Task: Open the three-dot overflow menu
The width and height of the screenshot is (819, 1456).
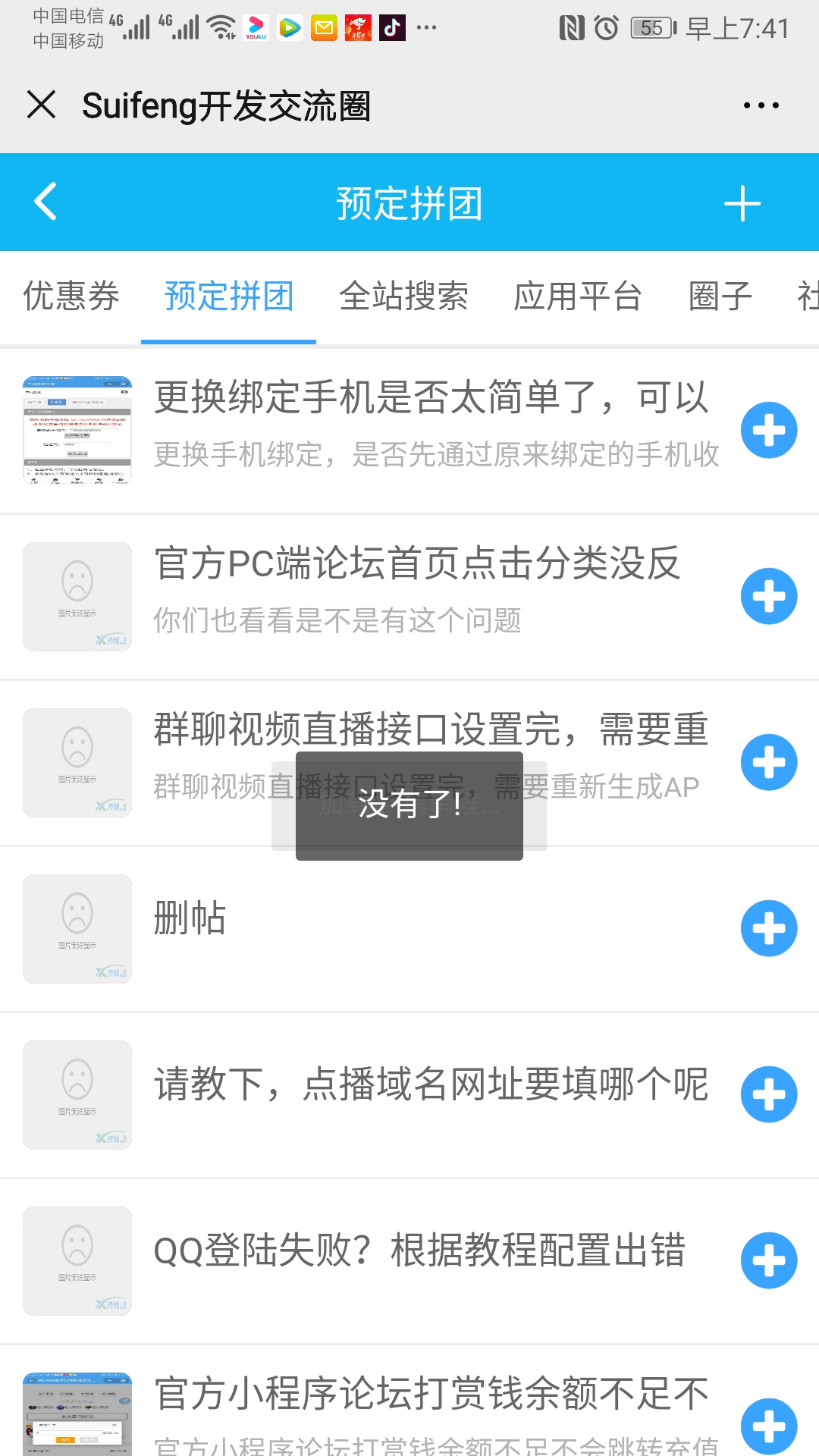Action: 761,105
